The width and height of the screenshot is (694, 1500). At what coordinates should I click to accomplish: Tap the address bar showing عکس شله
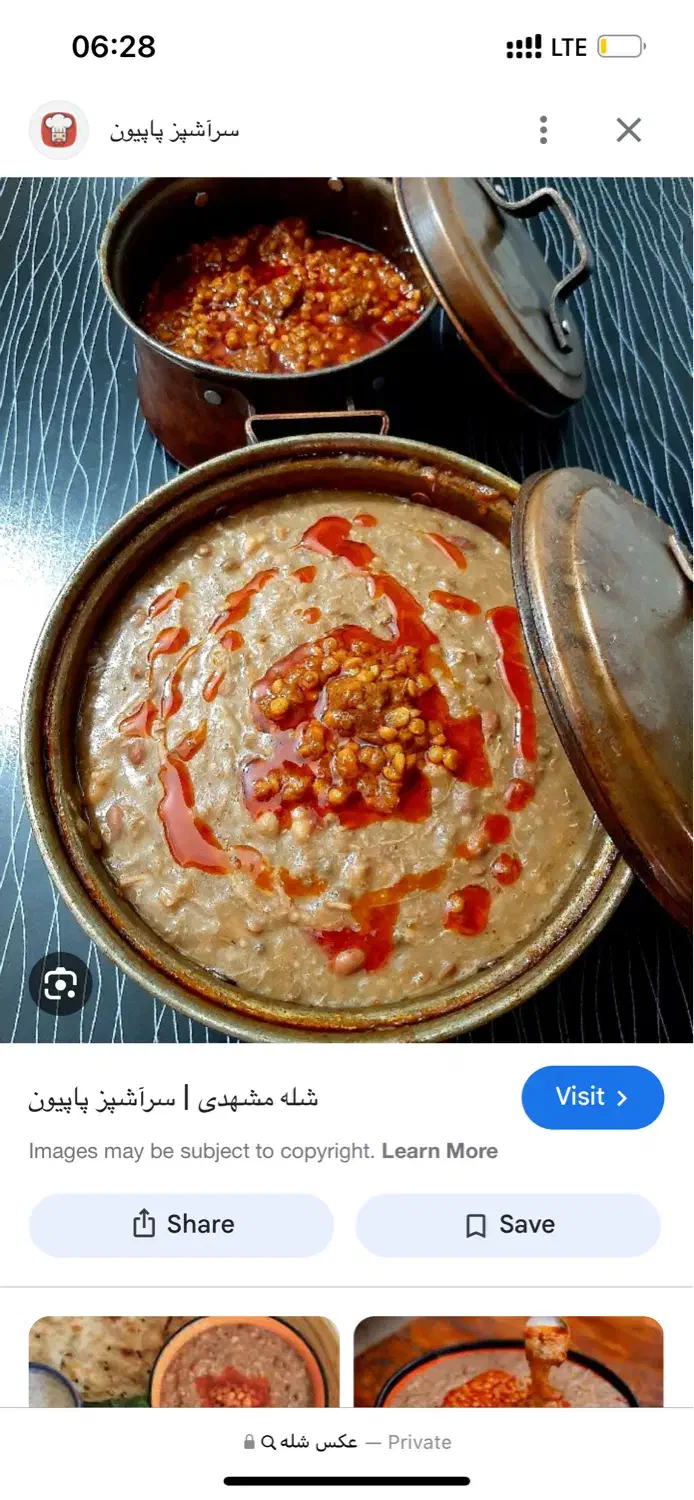click(x=346, y=1442)
